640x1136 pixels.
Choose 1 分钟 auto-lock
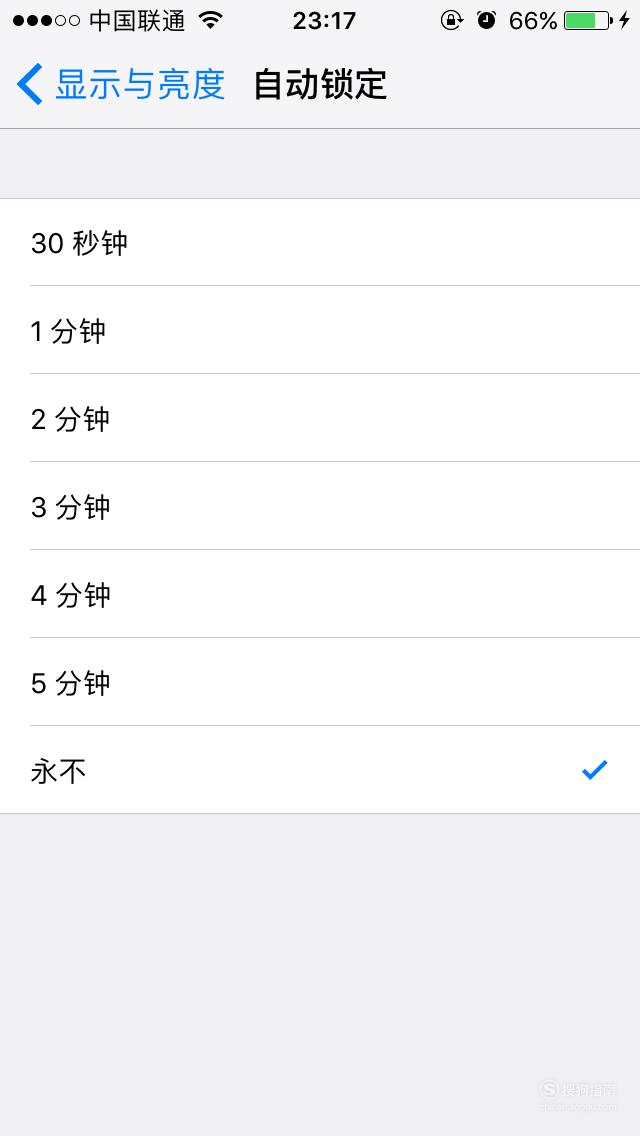[320, 330]
